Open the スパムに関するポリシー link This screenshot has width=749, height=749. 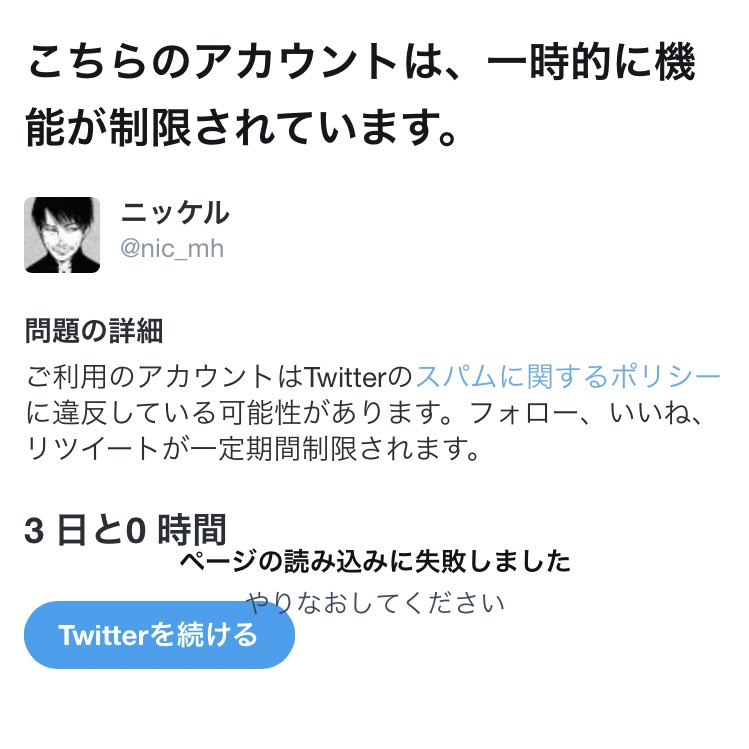click(567, 377)
